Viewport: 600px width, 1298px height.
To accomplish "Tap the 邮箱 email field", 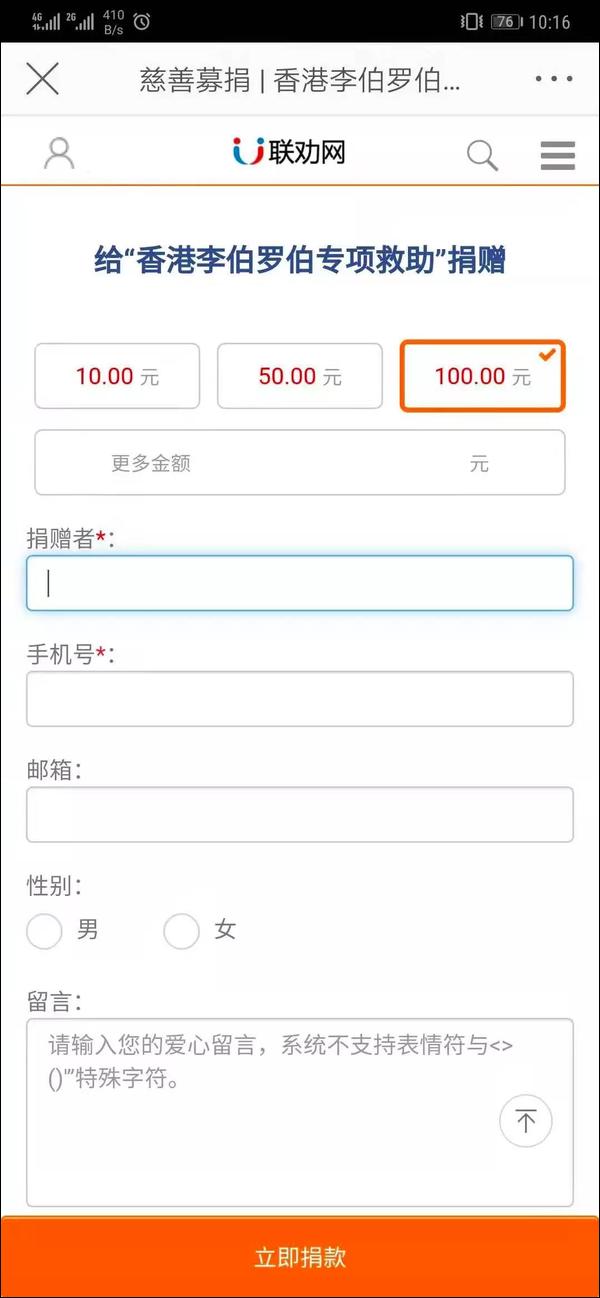I will pos(300,815).
